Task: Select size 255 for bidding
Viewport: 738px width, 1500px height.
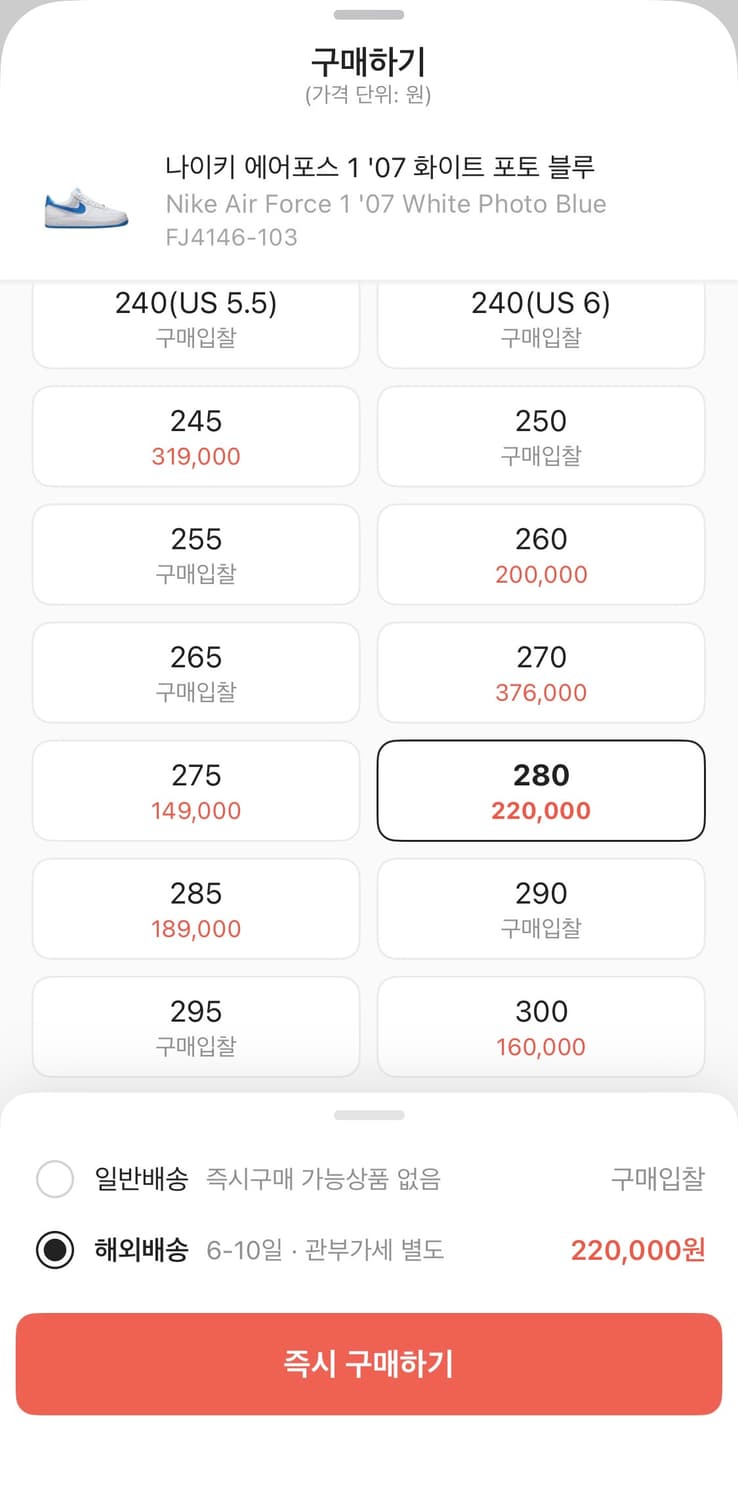Action: click(x=195, y=554)
